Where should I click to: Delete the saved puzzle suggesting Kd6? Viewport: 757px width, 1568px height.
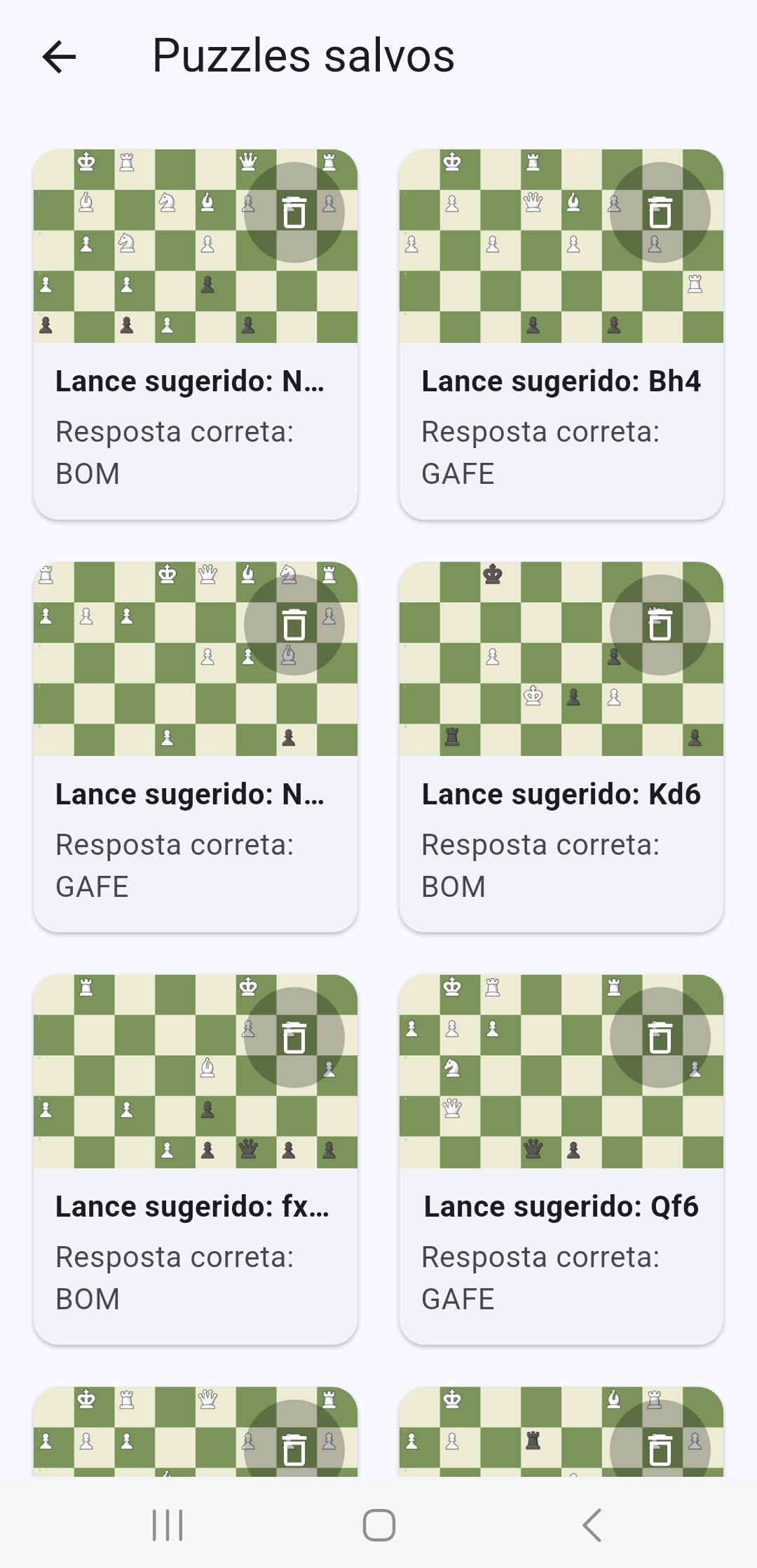click(x=660, y=625)
